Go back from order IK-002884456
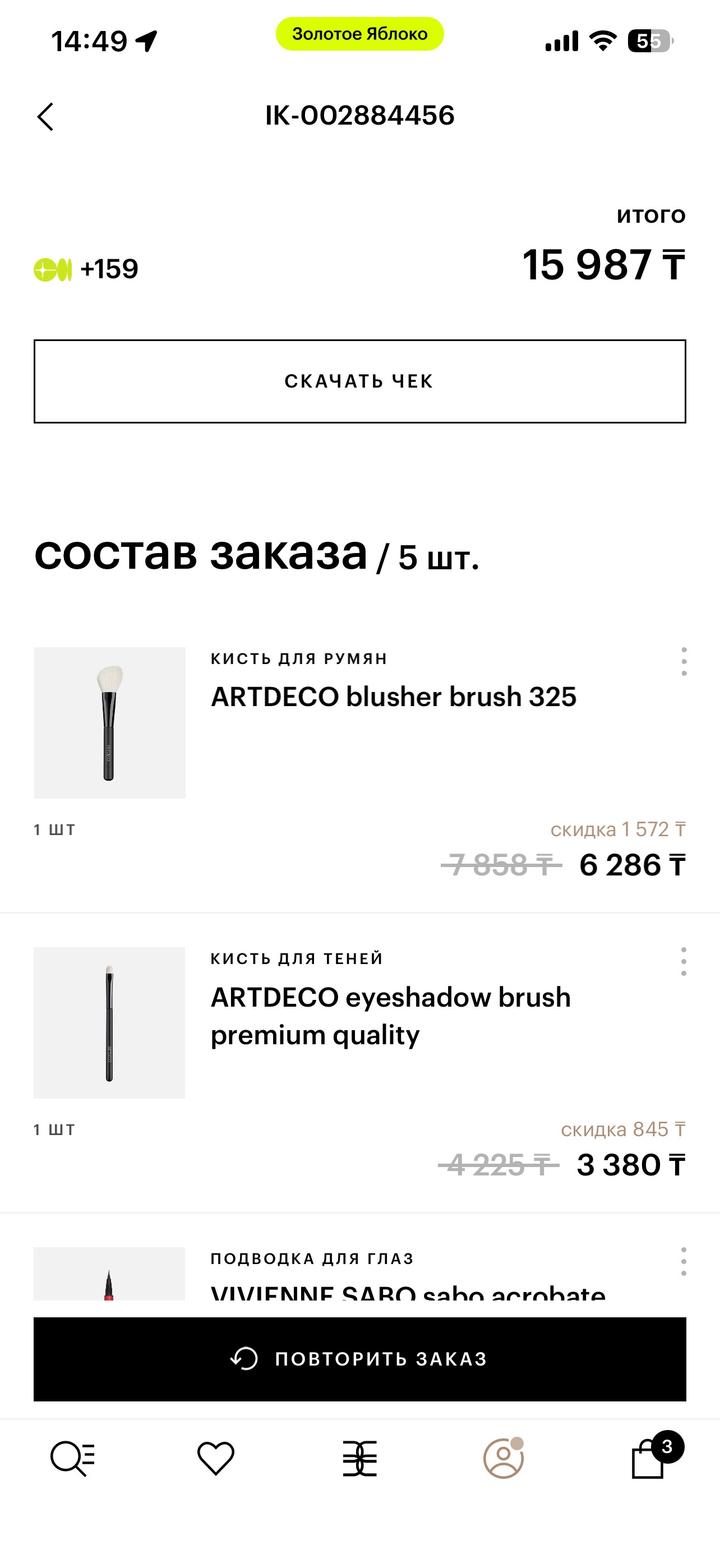720x1558 pixels. pyautogui.click(x=45, y=117)
